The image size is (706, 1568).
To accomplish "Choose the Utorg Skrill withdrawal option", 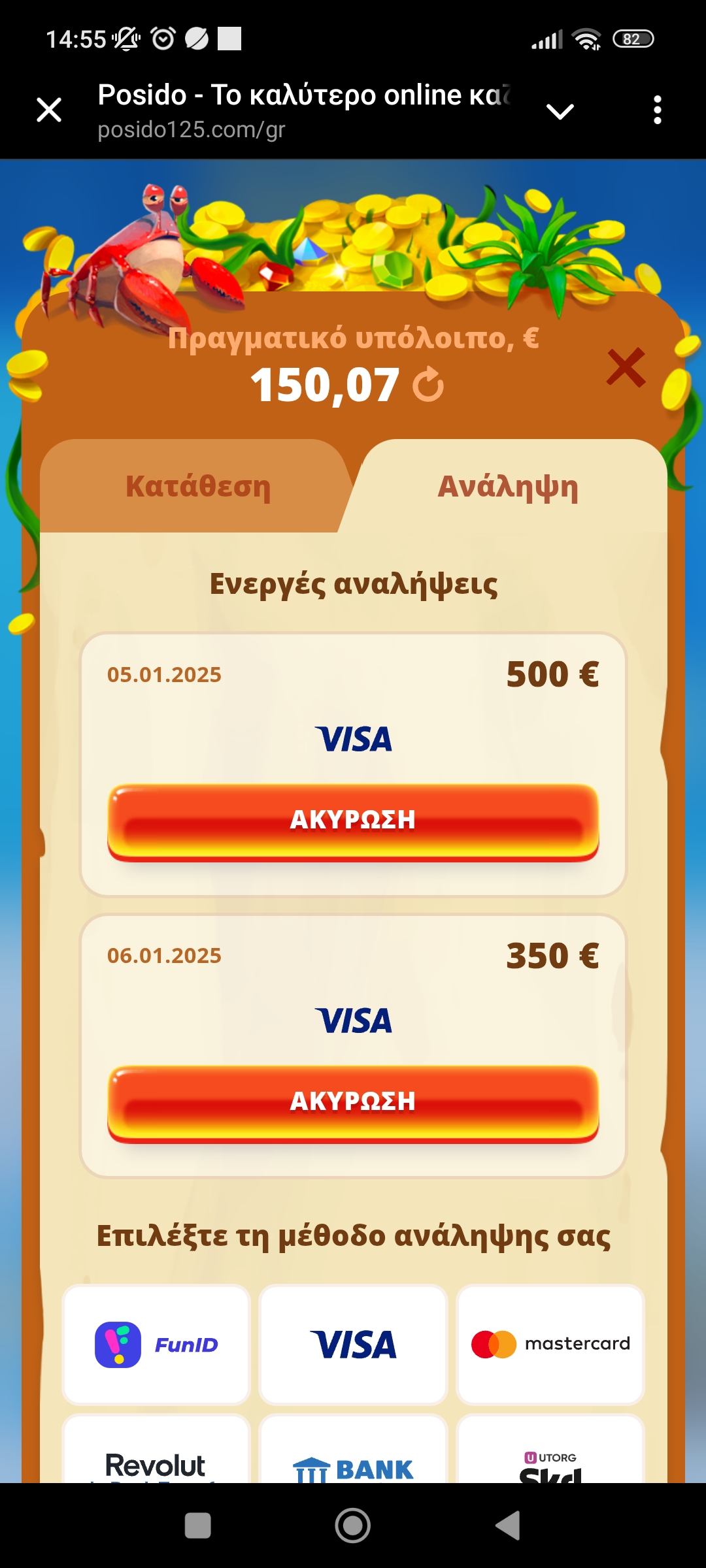I will (550, 1457).
